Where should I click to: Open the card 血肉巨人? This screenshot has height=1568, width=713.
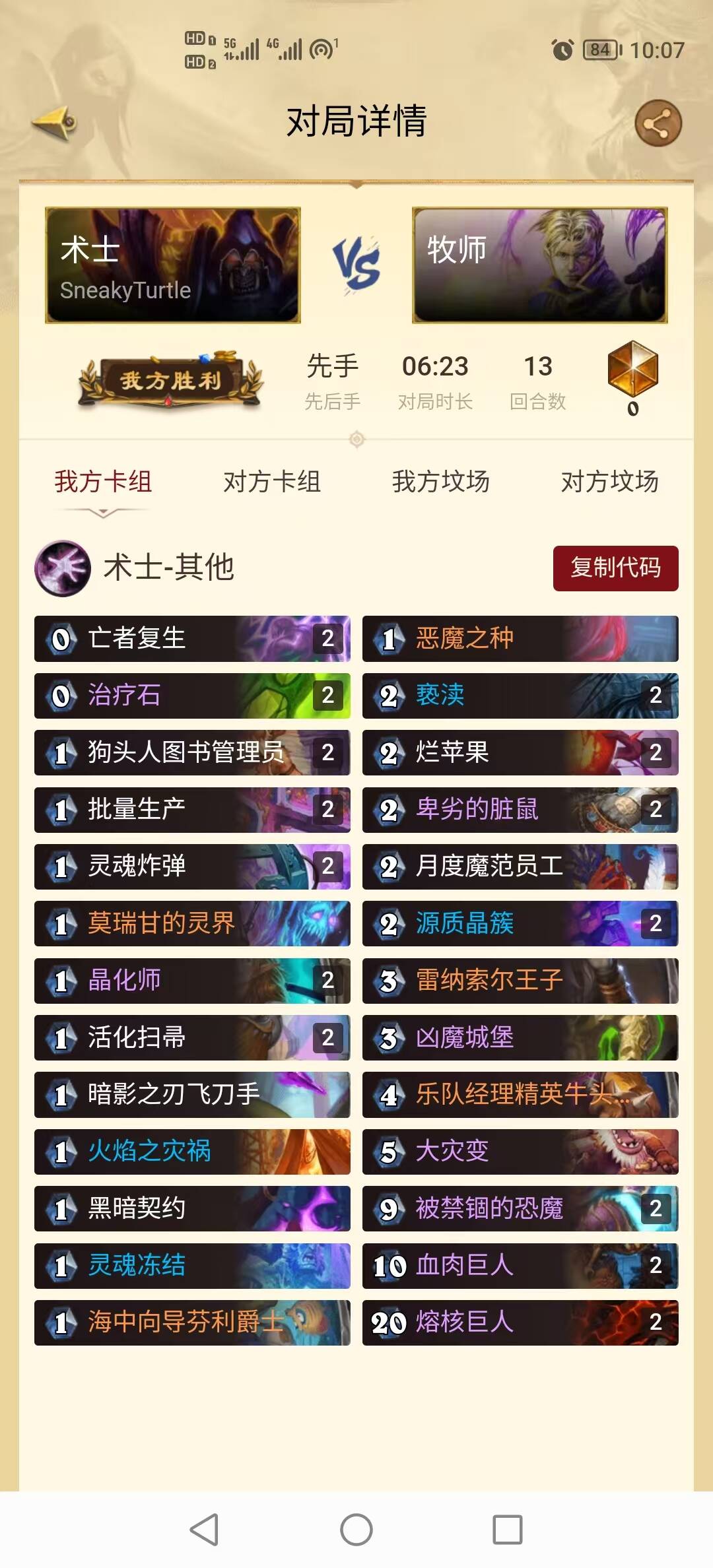click(x=520, y=1266)
